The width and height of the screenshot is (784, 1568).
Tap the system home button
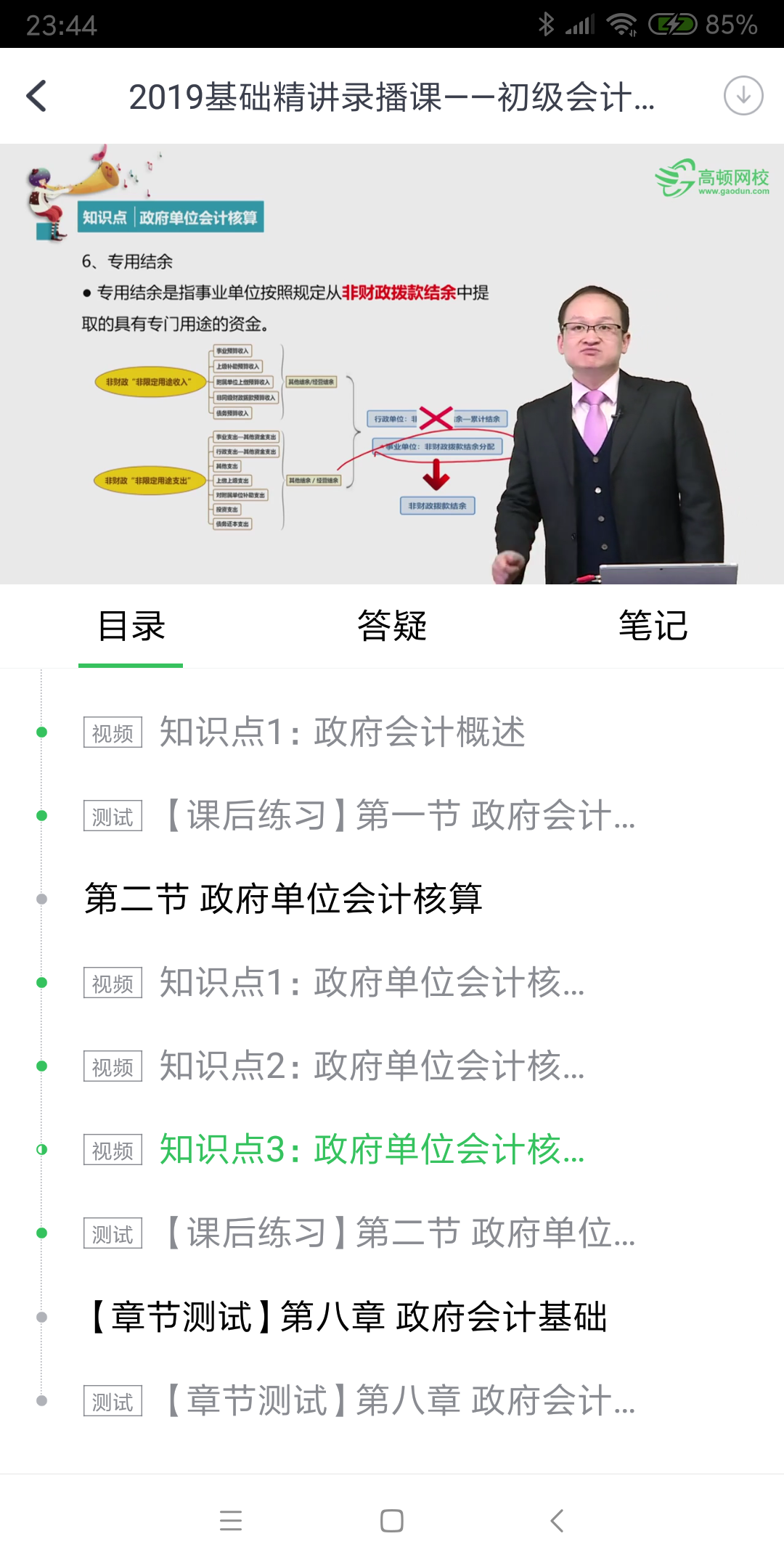point(392,1520)
